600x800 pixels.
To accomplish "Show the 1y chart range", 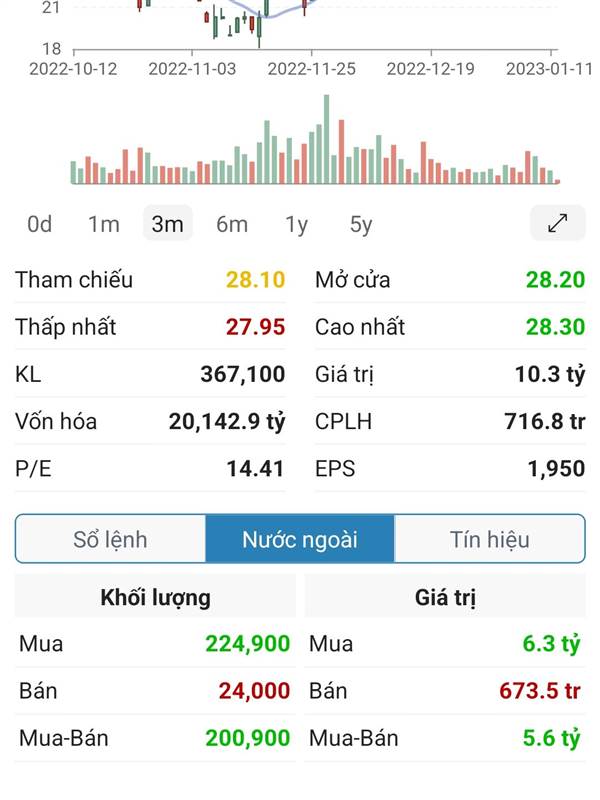I will pos(296,224).
